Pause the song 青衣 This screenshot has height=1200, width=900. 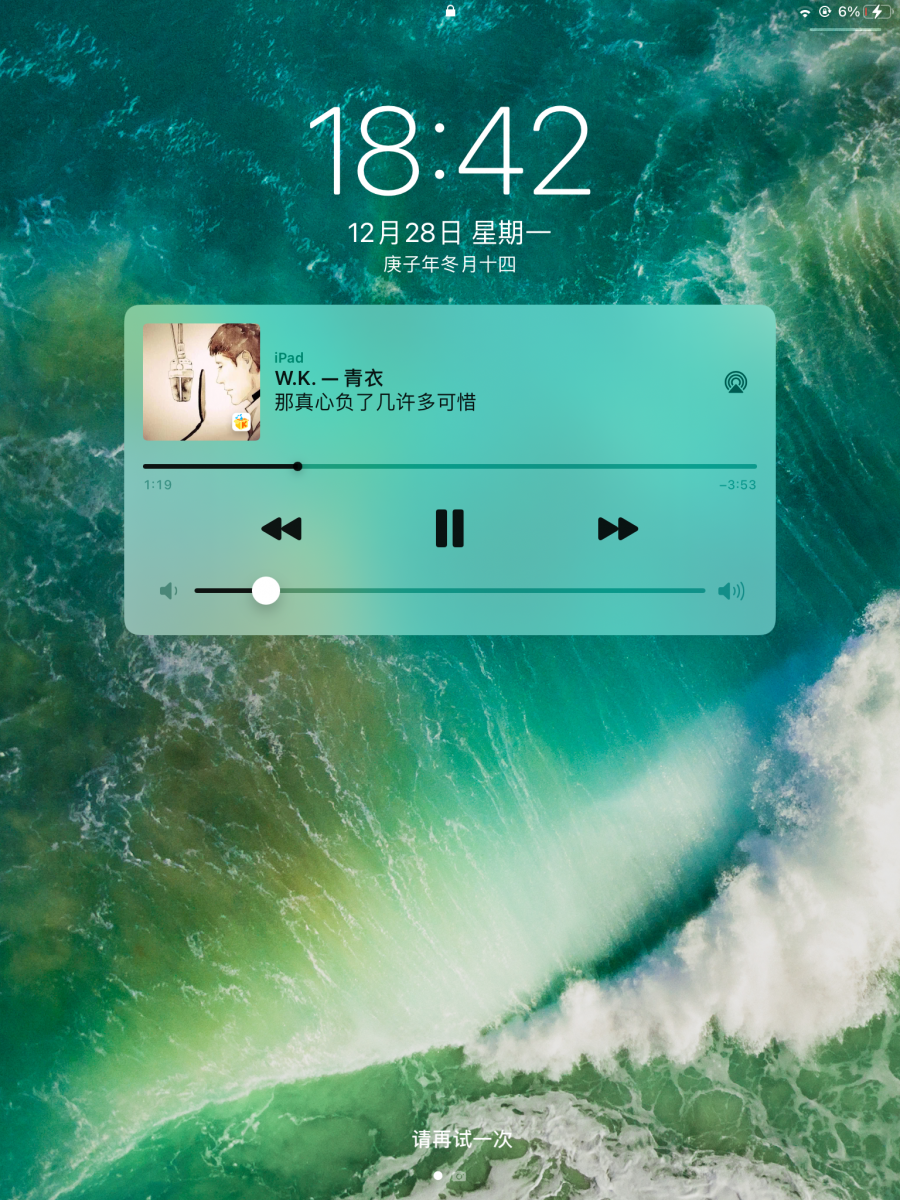tap(450, 528)
